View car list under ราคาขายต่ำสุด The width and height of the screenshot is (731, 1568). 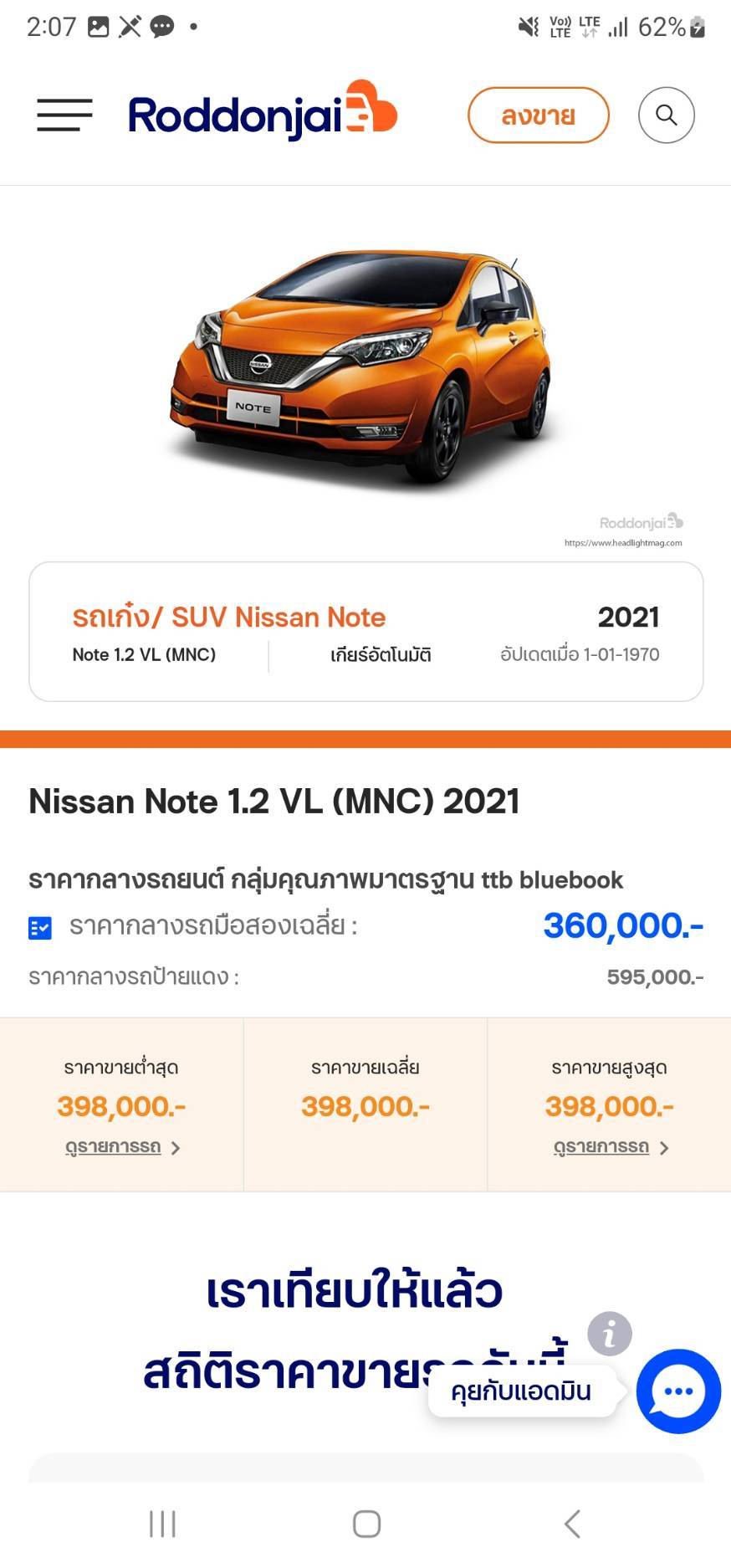pos(122,1147)
